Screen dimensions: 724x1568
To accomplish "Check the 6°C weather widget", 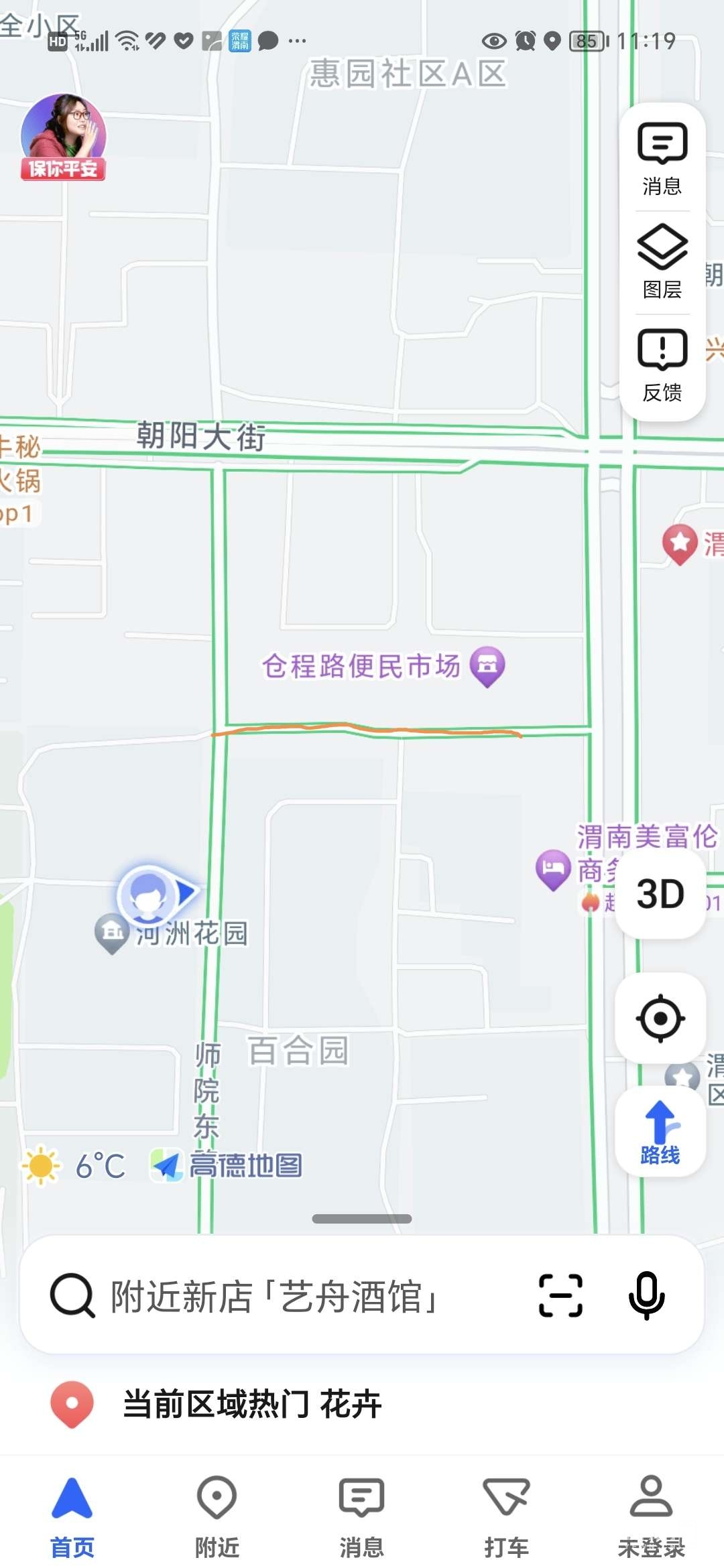I will point(74,1166).
